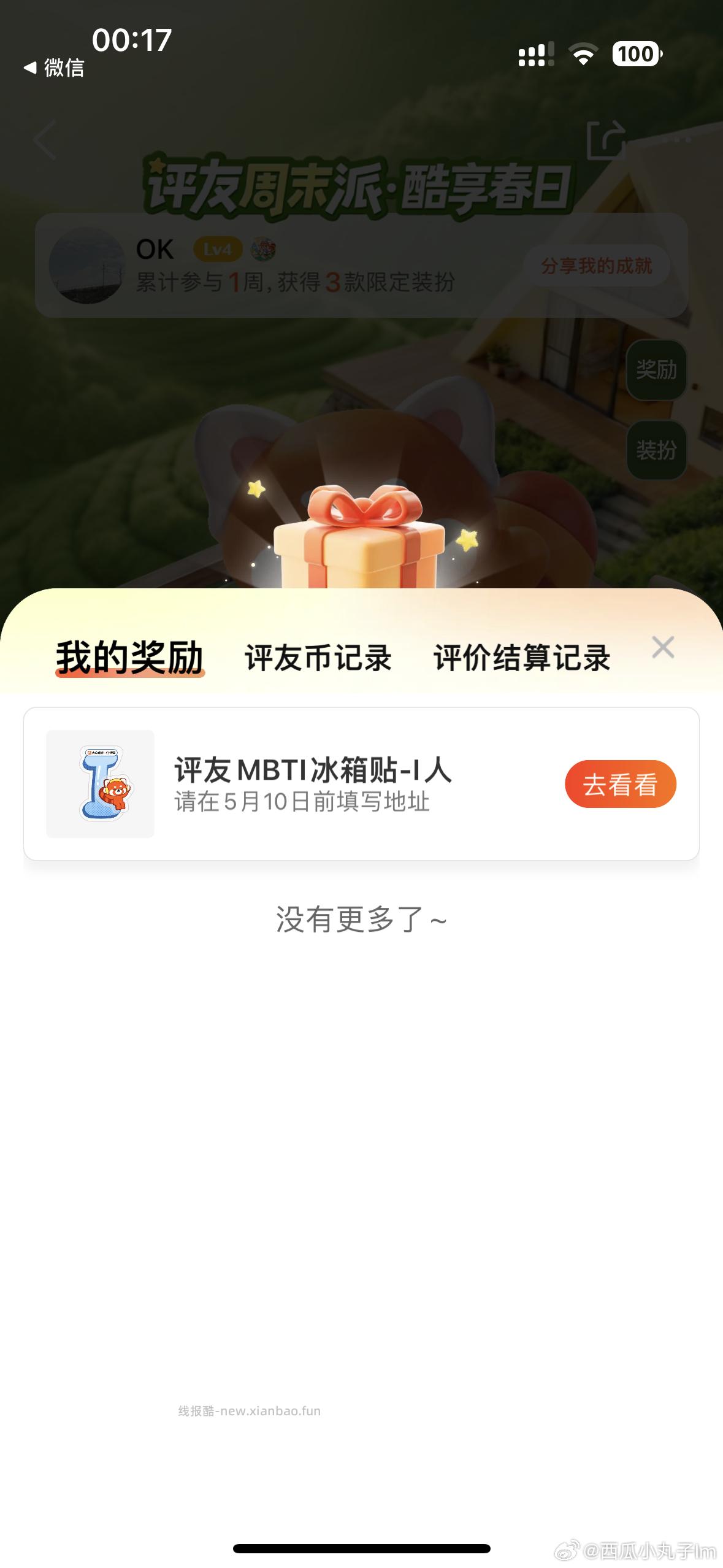Tap the back arrow at top left
Viewport: 723px width, 1568px height.
pos(44,140)
